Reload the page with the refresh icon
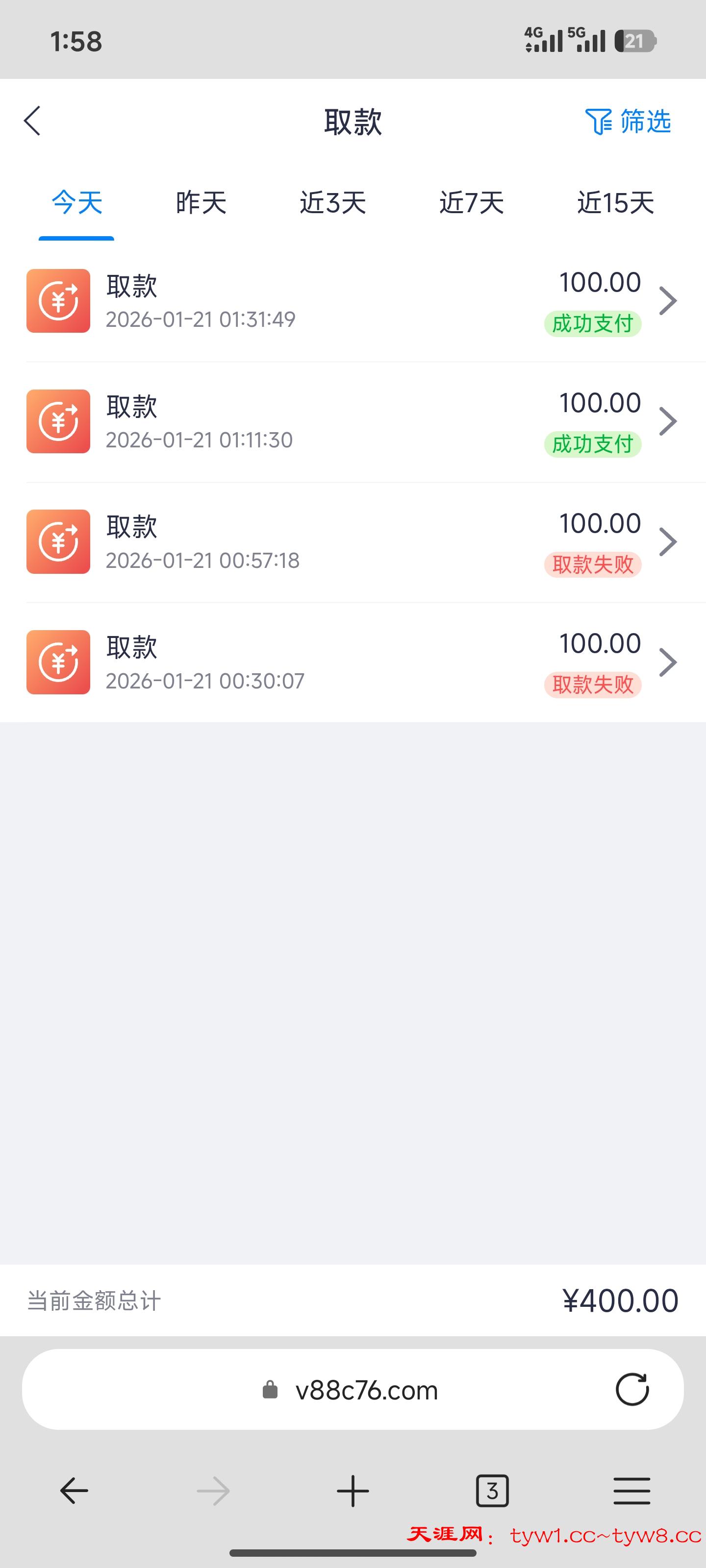Image resolution: width=706 pixels, height=1568 pixels. (631, 1390)
